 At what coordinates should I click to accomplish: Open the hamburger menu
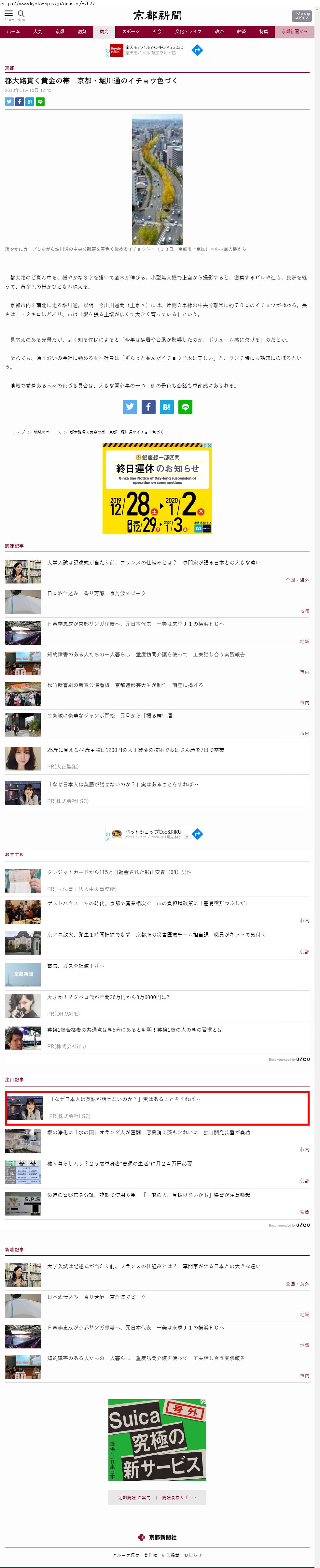8,14
